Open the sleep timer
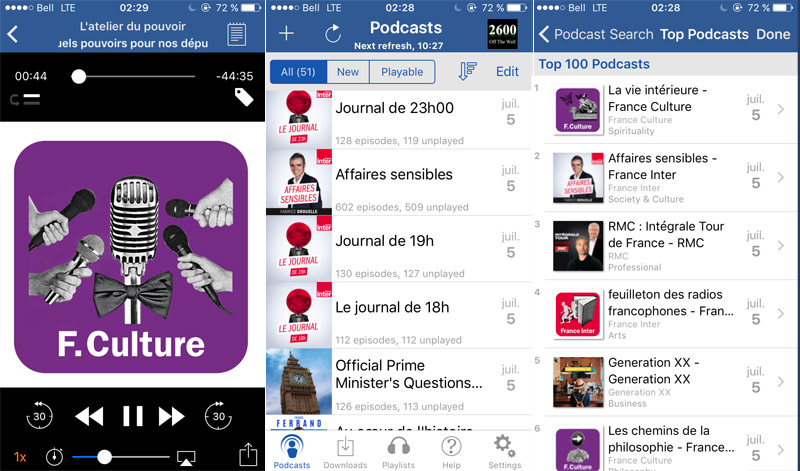The width and height of the screenshot is (800, 471). click(54, 456)
